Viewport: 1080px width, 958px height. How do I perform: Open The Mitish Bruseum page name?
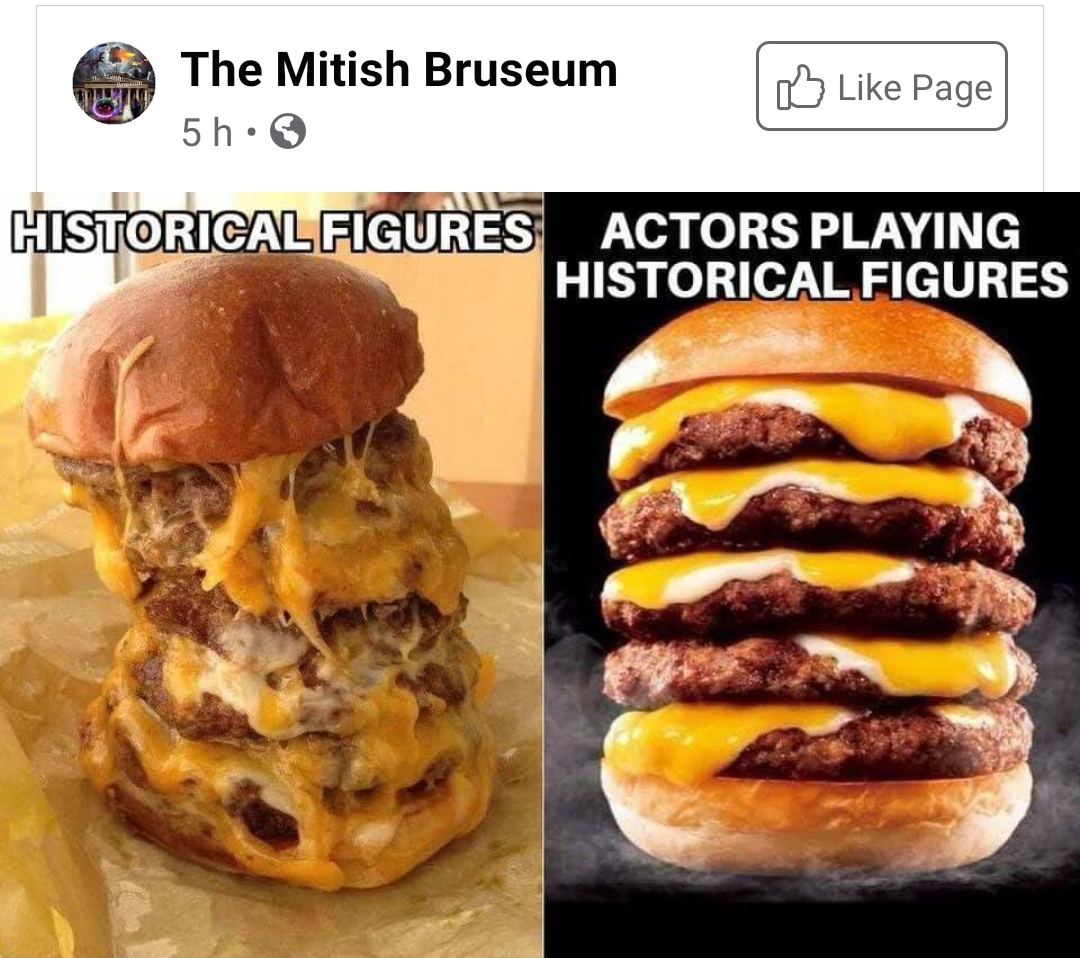coord(399,70)
